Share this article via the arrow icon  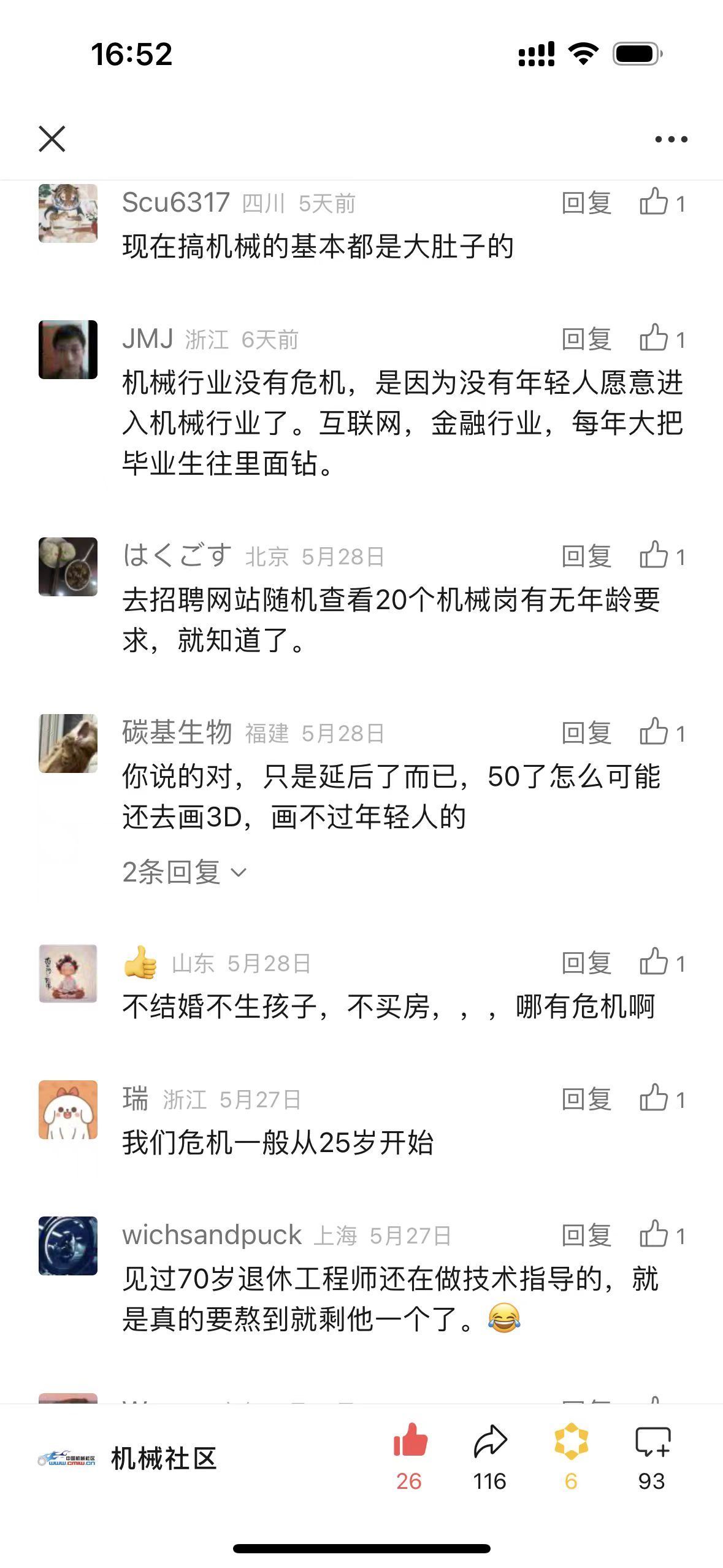click(x=490, y=1442)
